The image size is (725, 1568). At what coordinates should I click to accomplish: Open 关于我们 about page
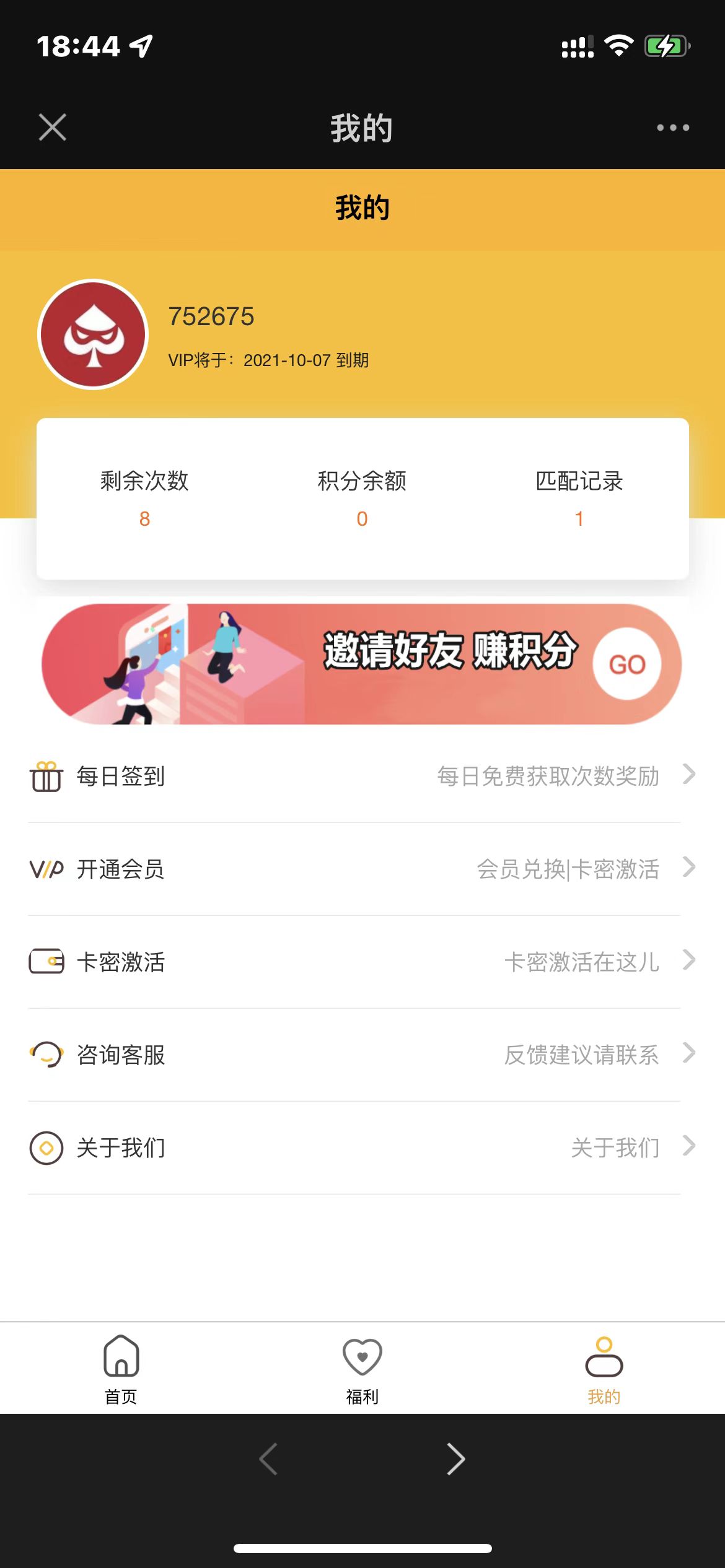click(362, 1148)
